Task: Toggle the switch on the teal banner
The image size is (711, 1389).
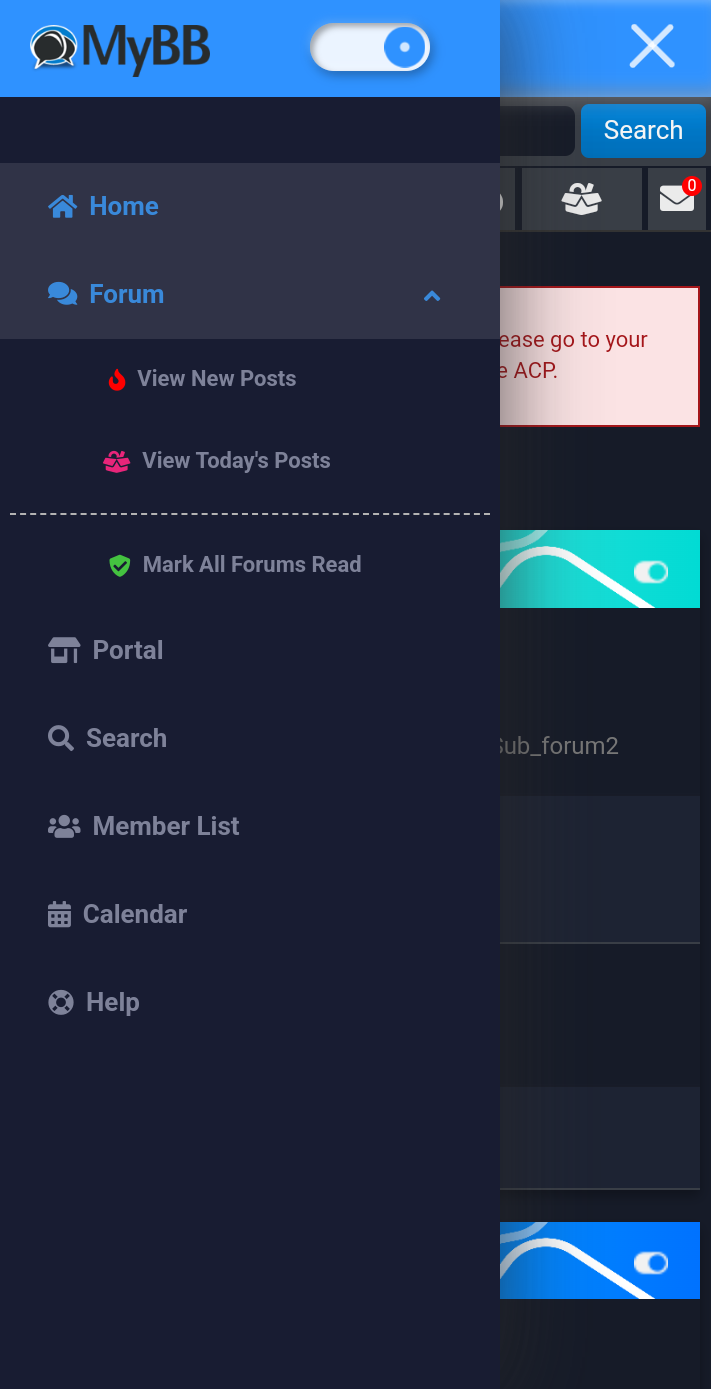Action: point(651,572)
